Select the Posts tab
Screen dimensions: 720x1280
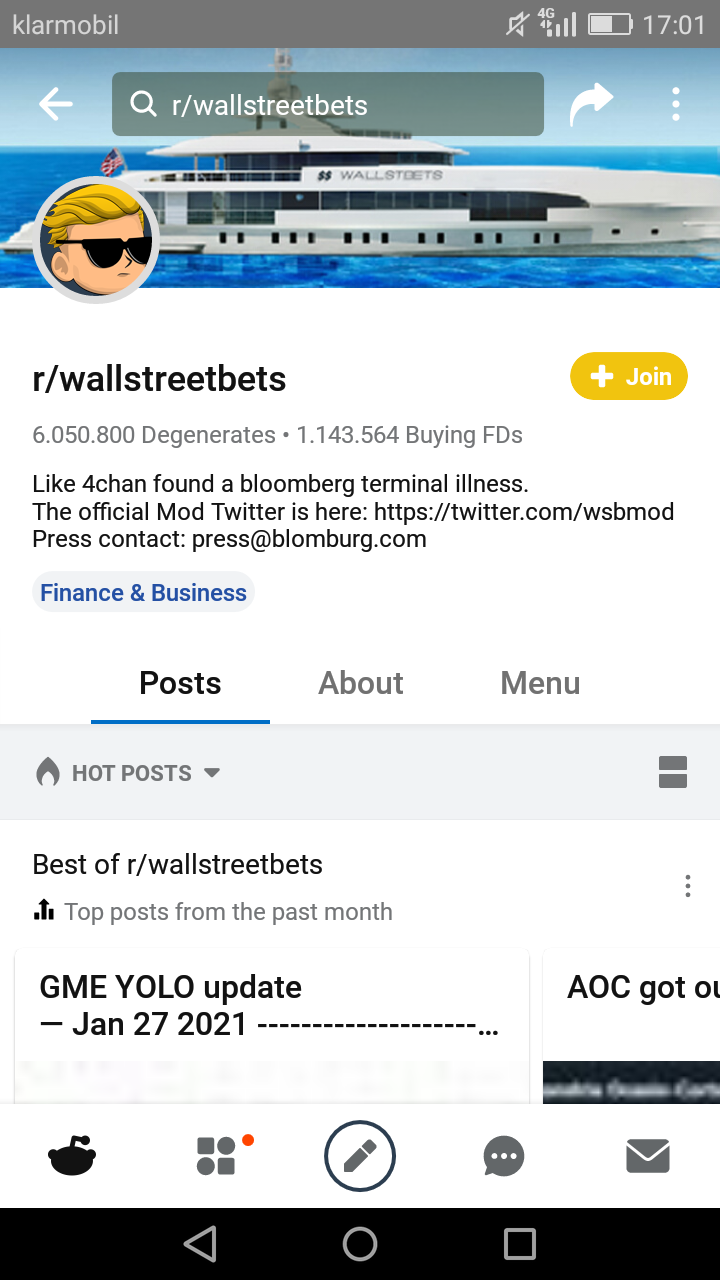point(180,683)
